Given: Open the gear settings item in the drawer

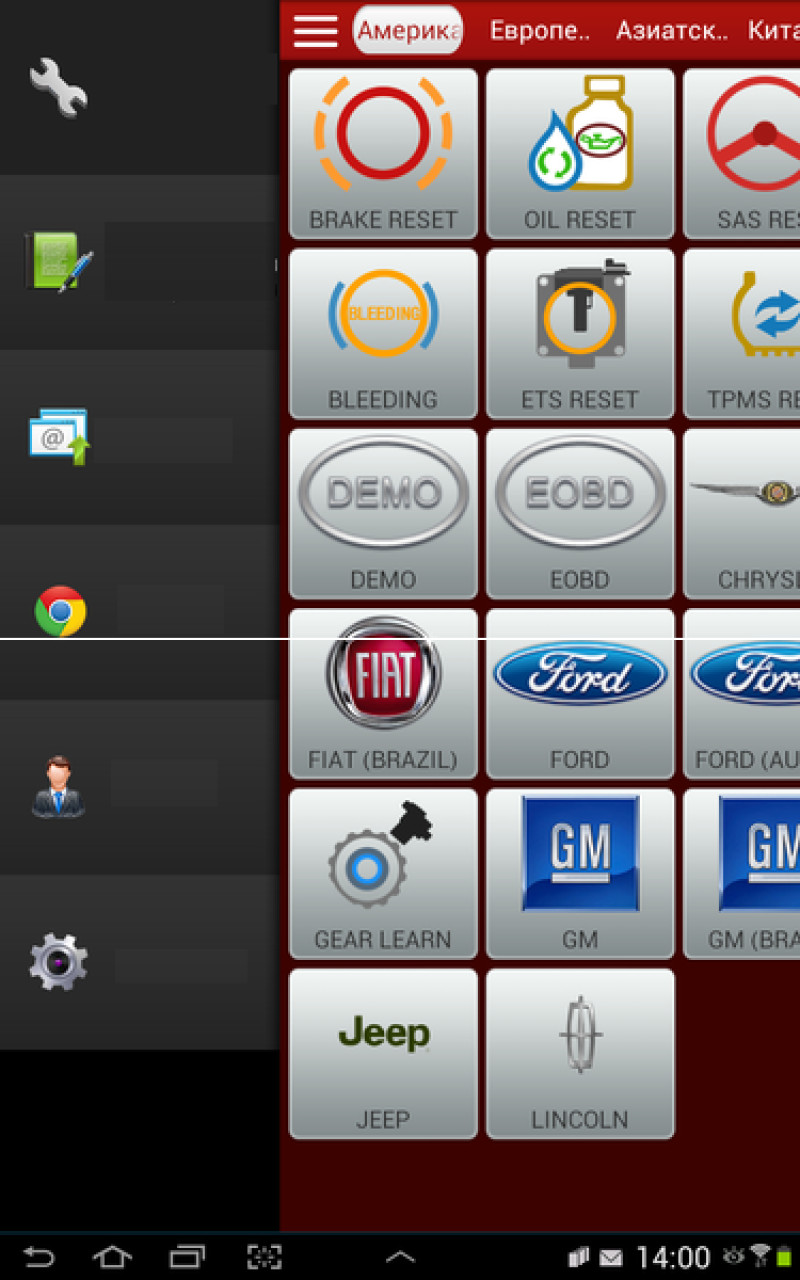Looking at the screenshot, I should tap(58, 962).
